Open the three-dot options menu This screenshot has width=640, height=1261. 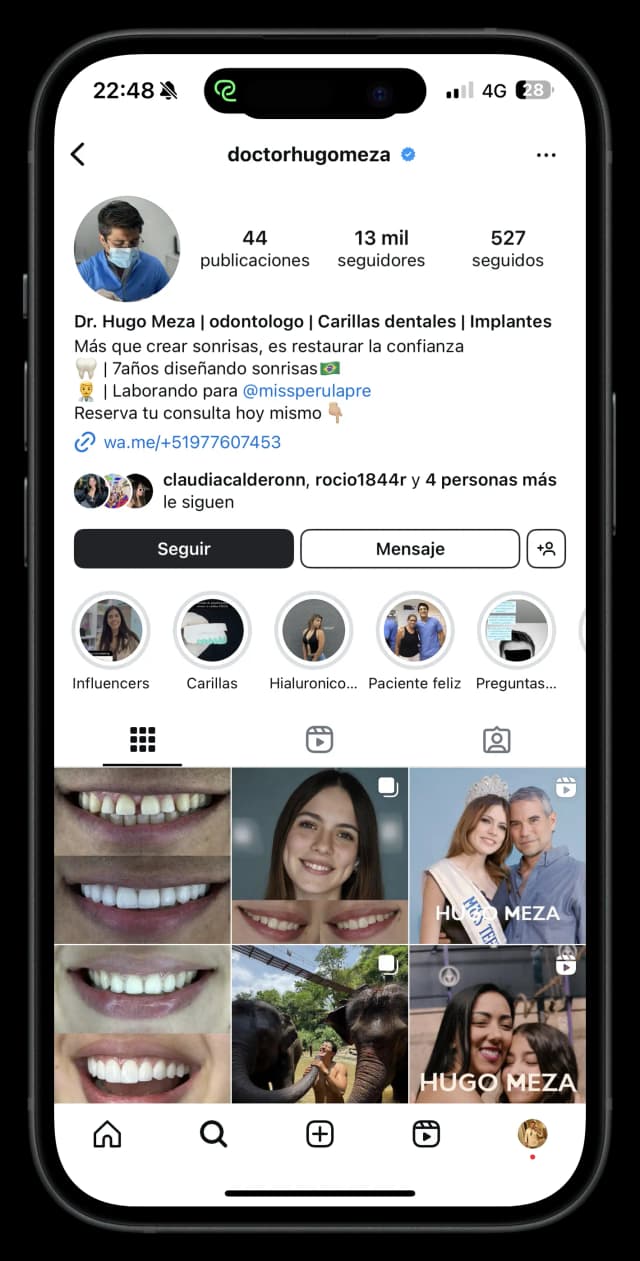click(545, 155)
